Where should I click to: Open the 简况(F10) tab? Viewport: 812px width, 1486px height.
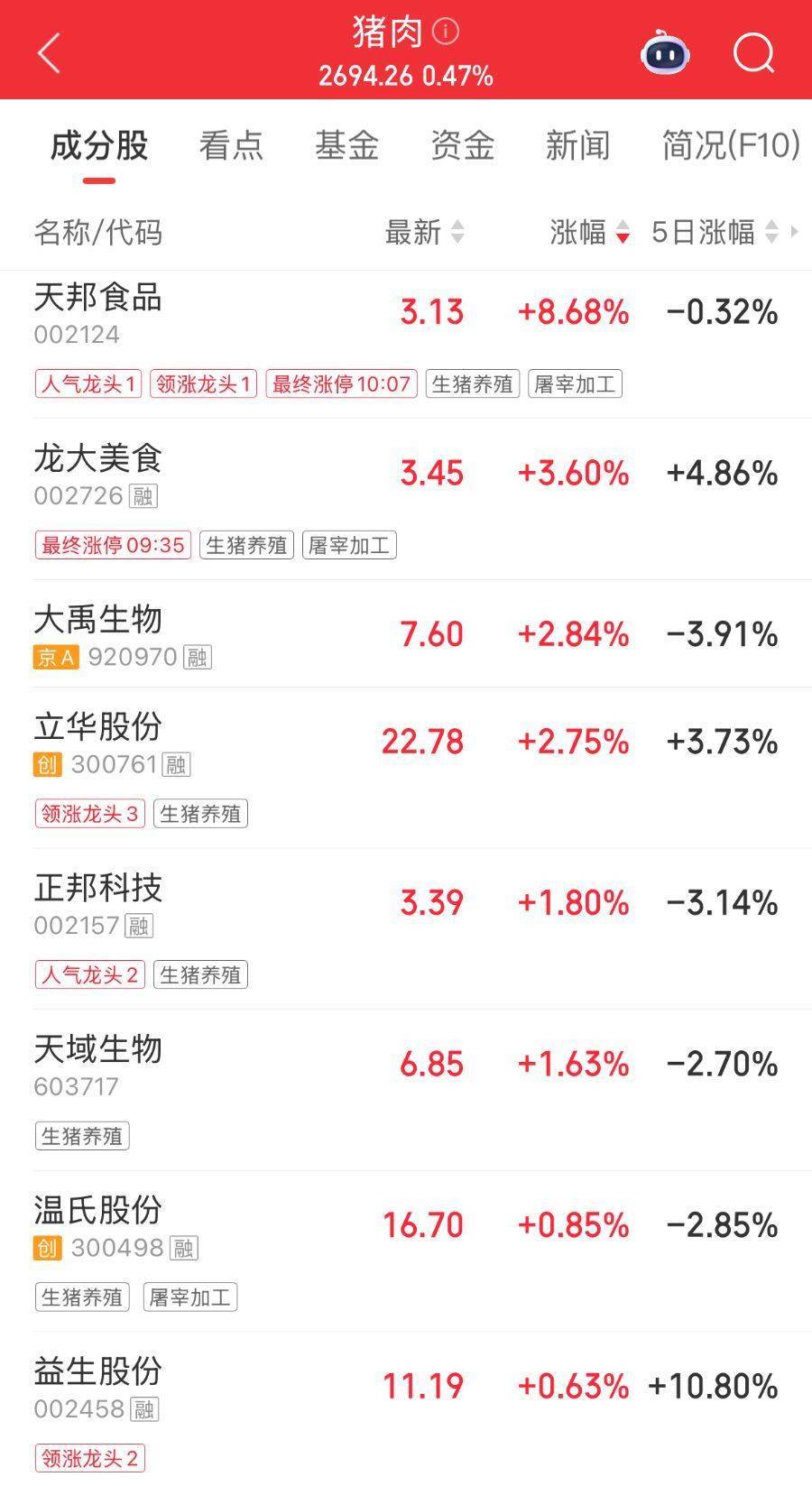pos(730,145)
